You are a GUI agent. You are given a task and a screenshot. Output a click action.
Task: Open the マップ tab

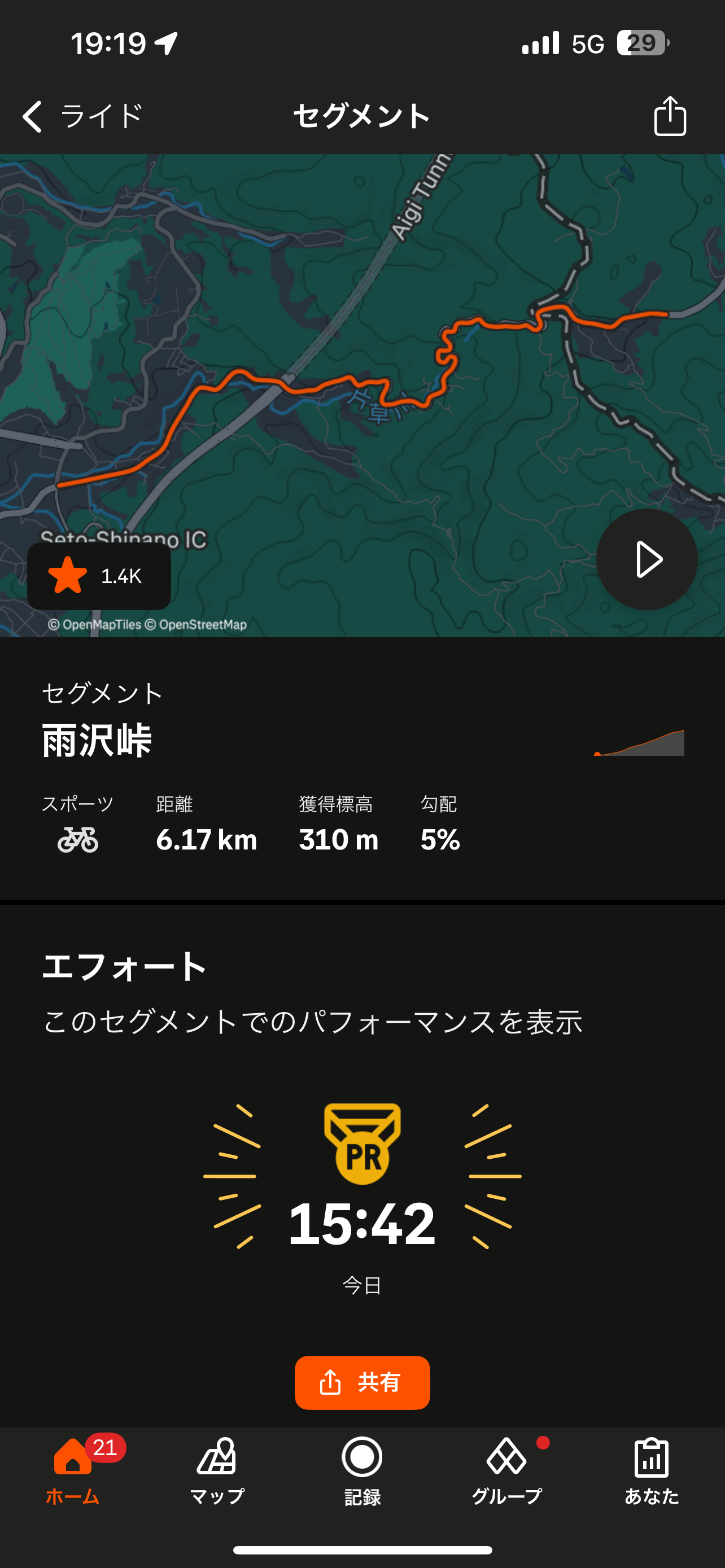(x=217, y=1469)
